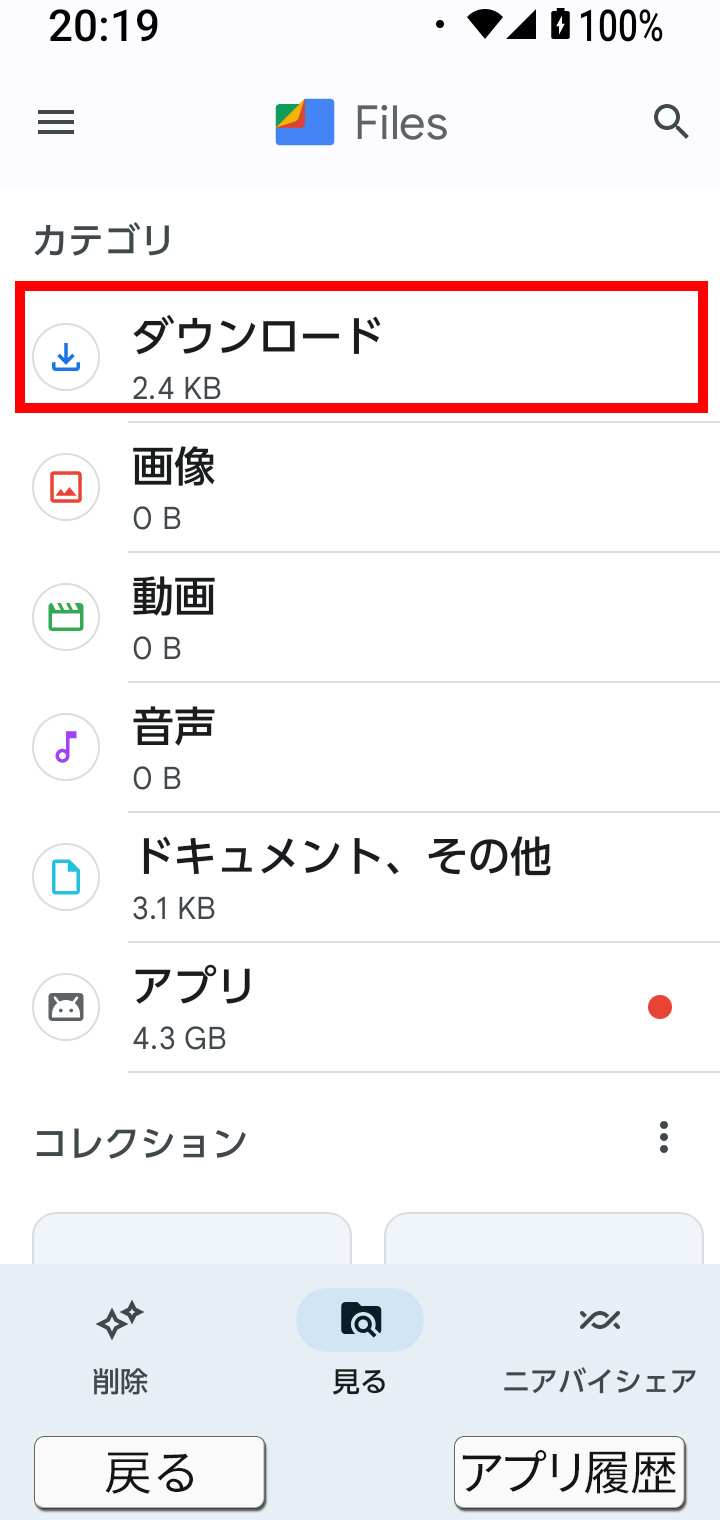This screenshot has height=1520, width=720.
Task: Open the hamburger drawer menu
Action: tap(56, 123)
